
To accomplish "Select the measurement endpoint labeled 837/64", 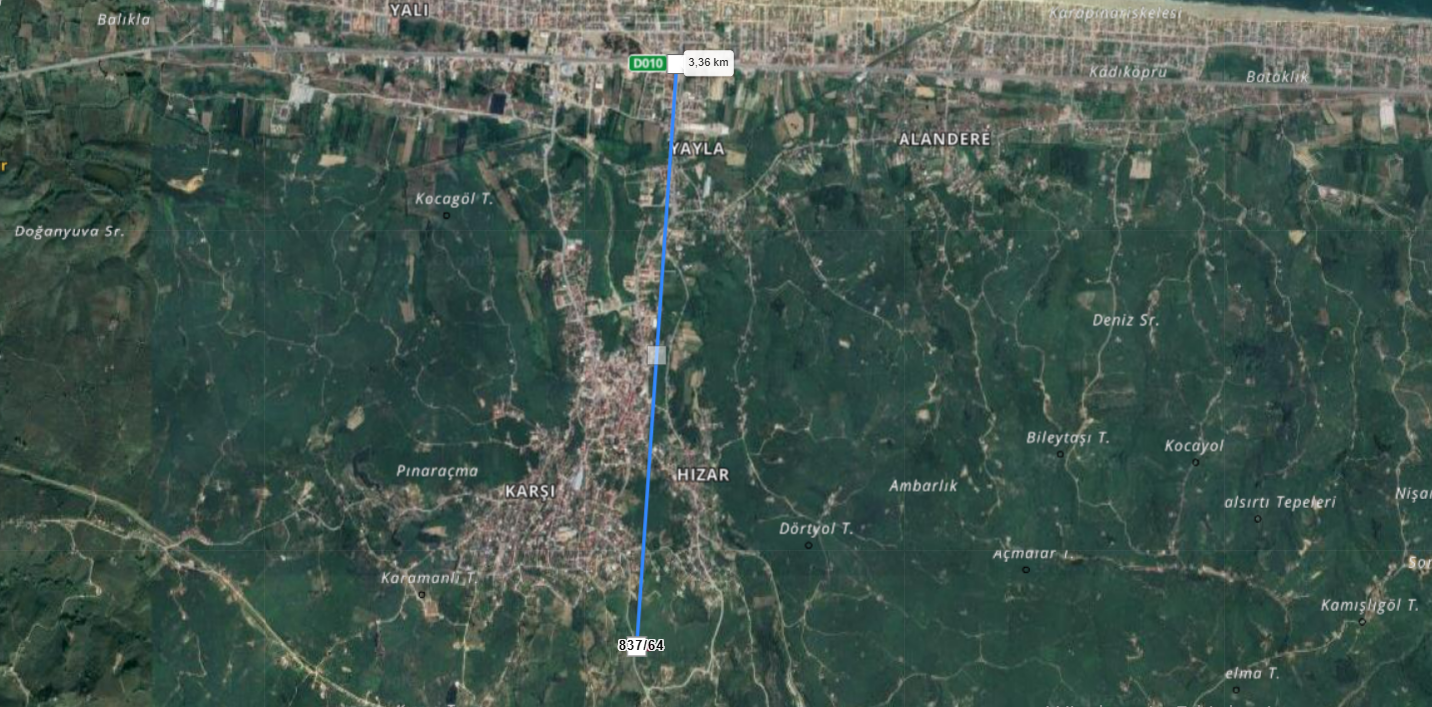I will (637, 646).
